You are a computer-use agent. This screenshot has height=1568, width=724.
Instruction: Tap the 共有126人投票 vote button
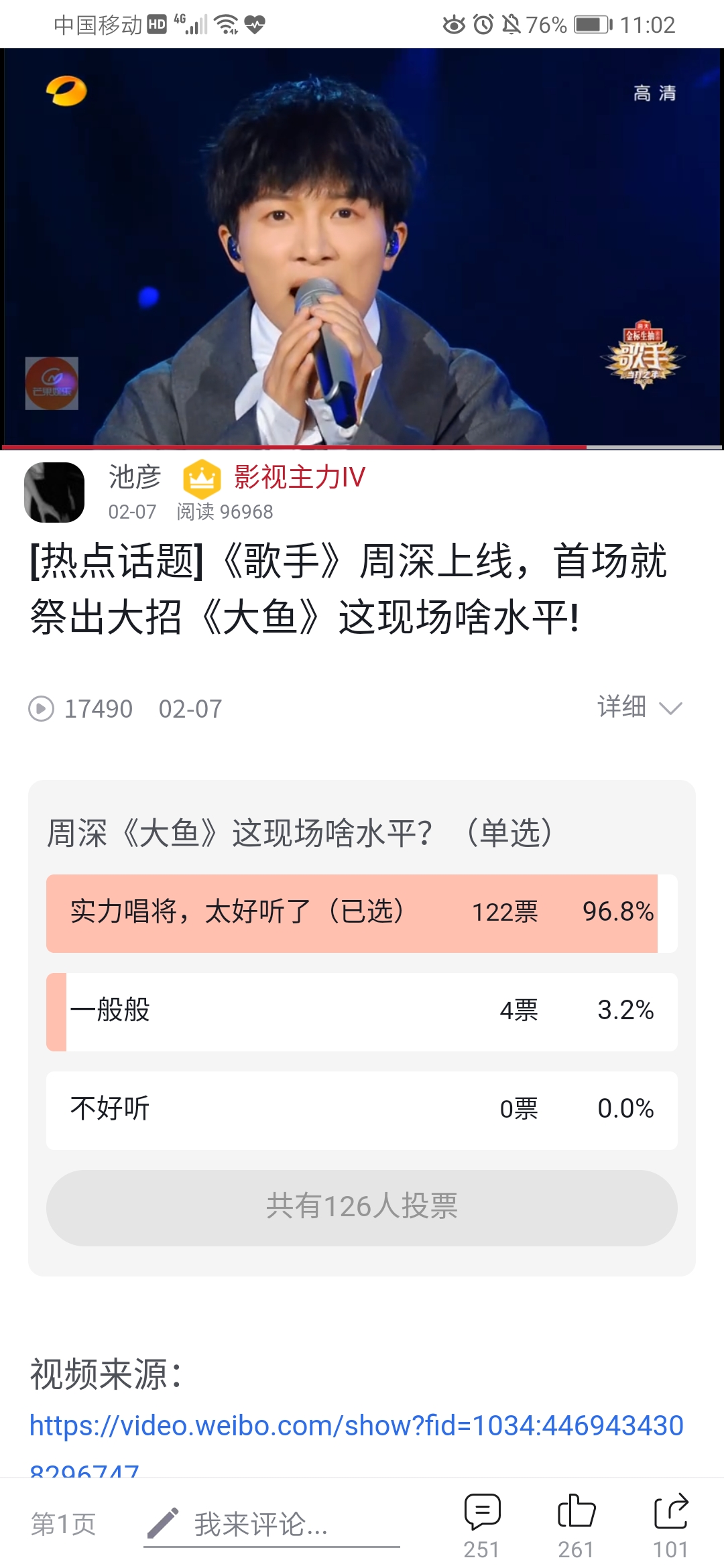click(362, 1208)
